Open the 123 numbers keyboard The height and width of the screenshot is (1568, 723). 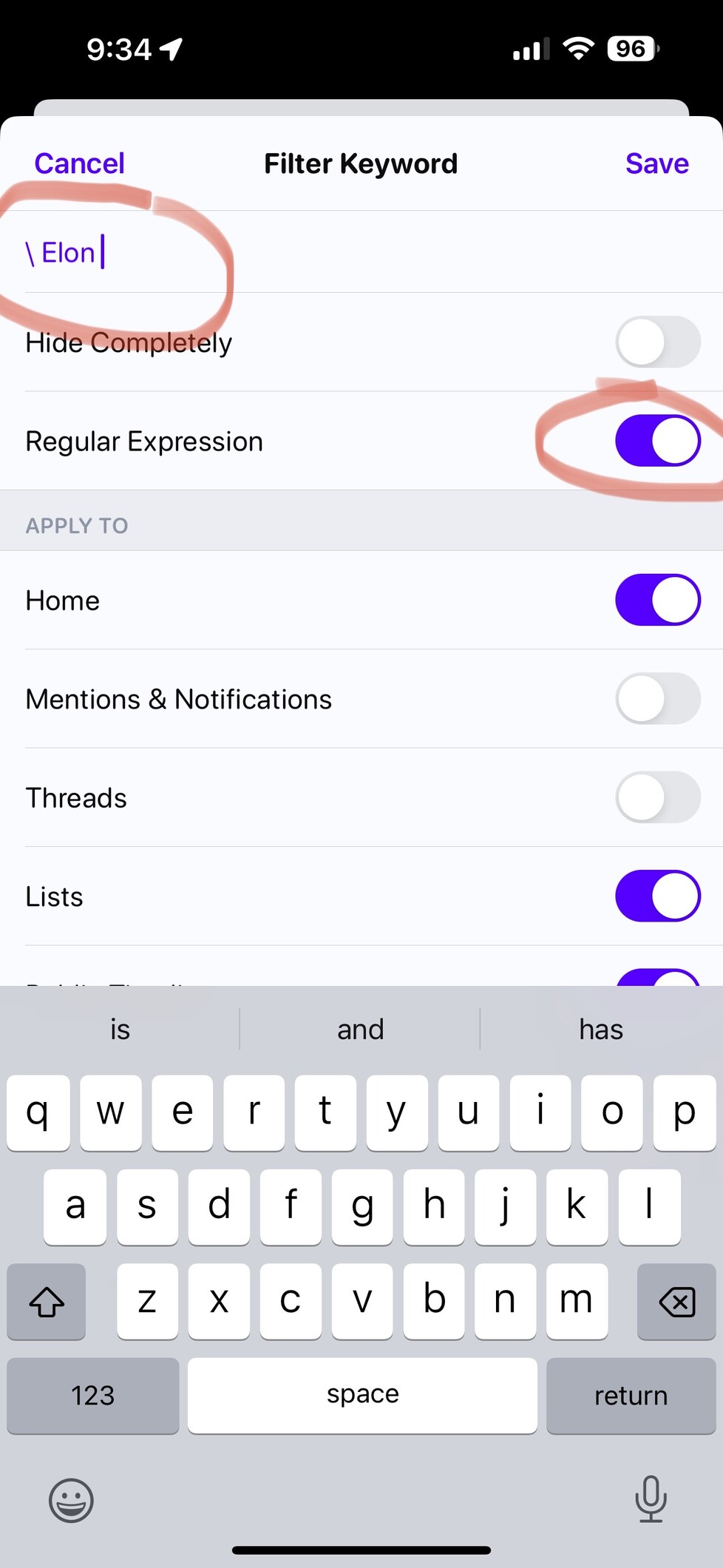[93, 1395]
